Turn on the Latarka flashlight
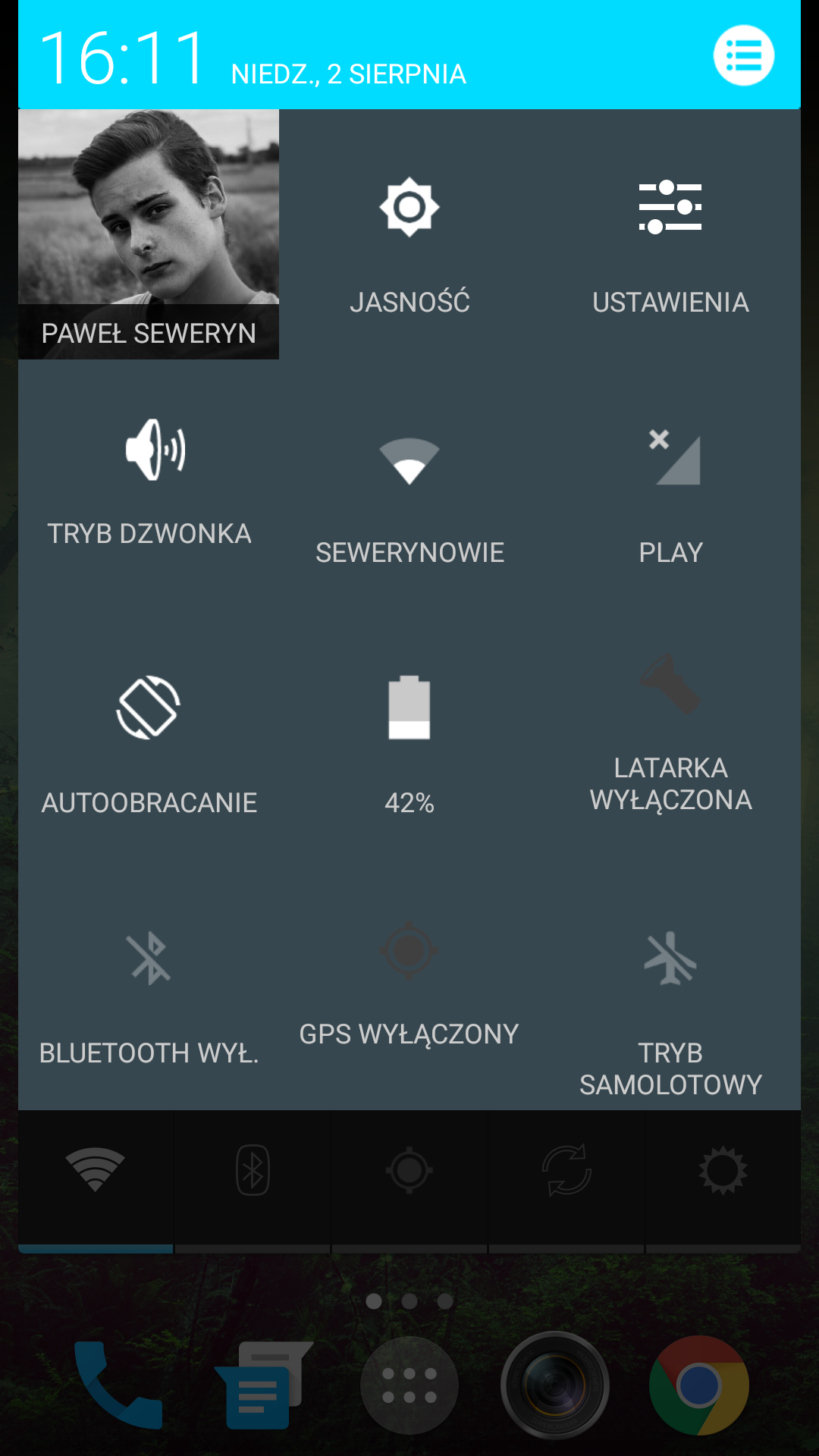Image resolution: width=819 pixels, height=1456 pixels. (x=670, y=728)
